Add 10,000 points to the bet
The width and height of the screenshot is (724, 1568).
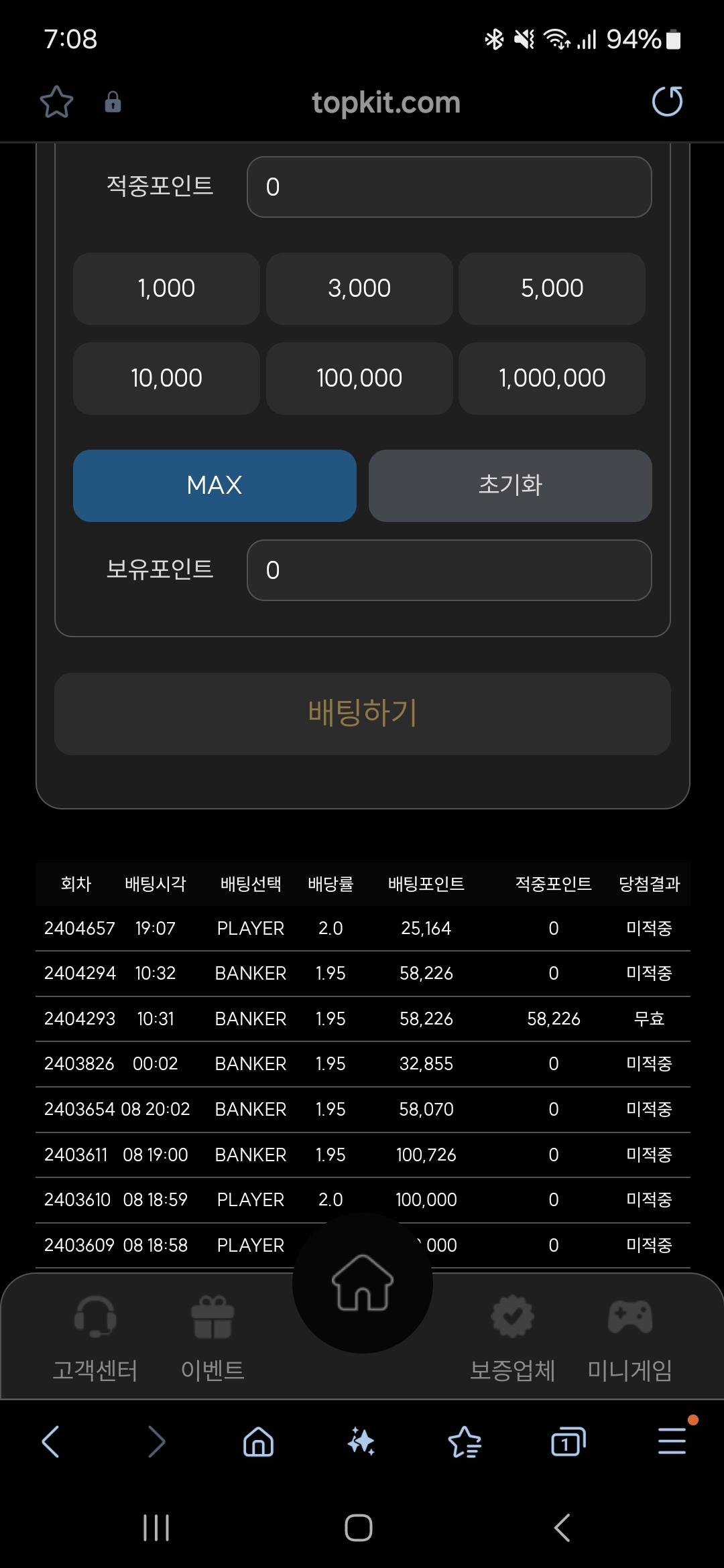tap(166, 379)
